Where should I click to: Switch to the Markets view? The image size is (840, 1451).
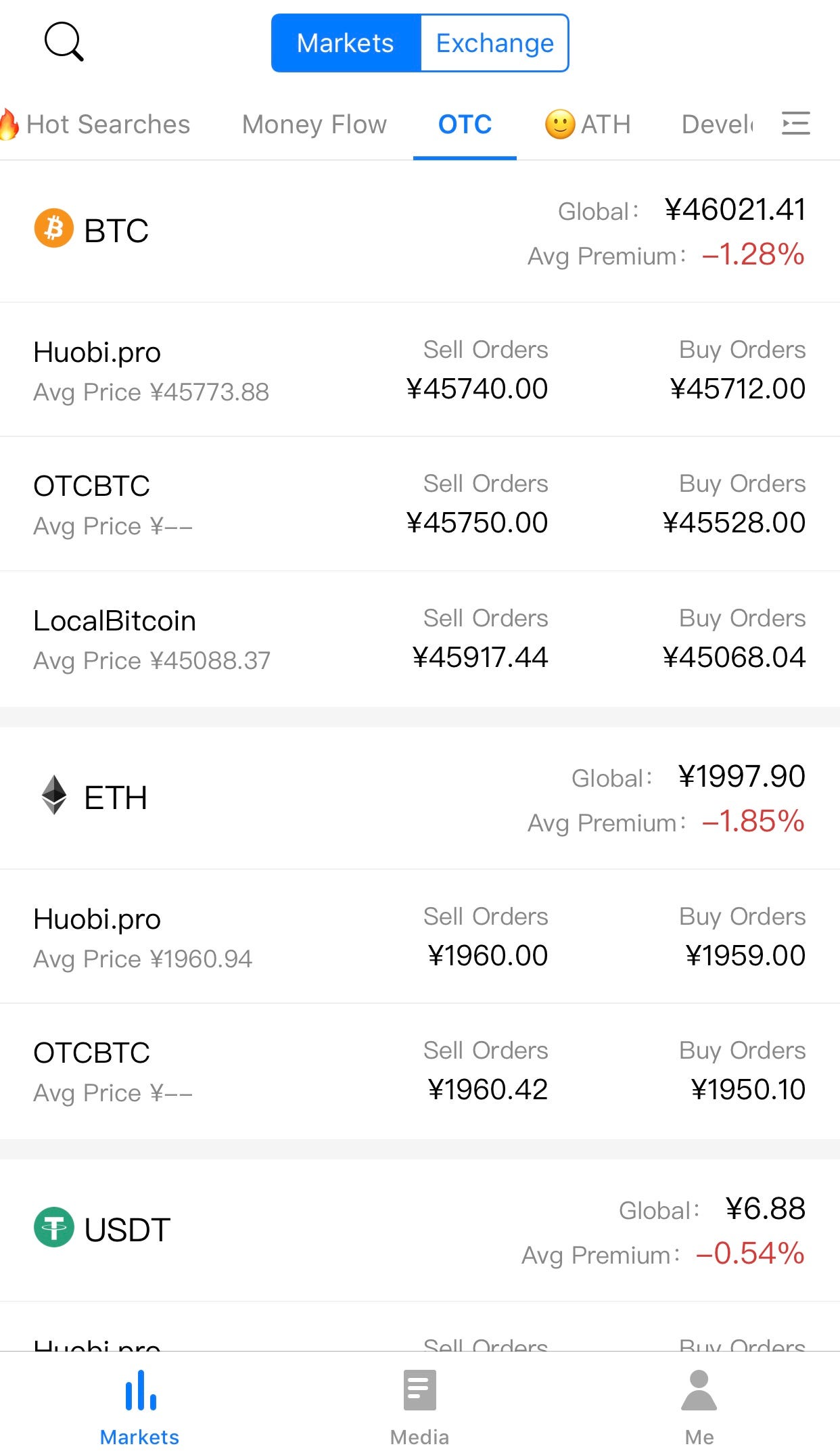tap(345, 43)
